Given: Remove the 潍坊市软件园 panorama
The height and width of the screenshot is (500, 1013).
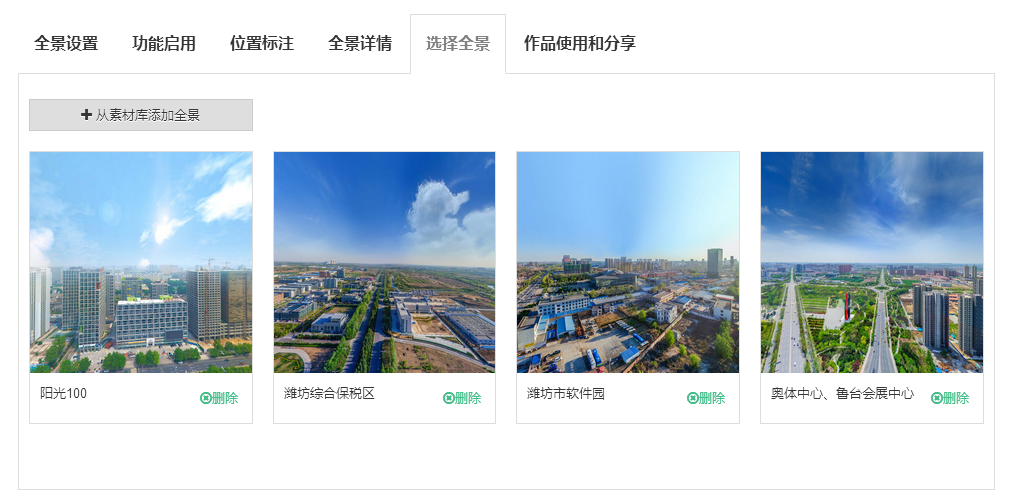Looking at the screenshot, I should 706,398.
